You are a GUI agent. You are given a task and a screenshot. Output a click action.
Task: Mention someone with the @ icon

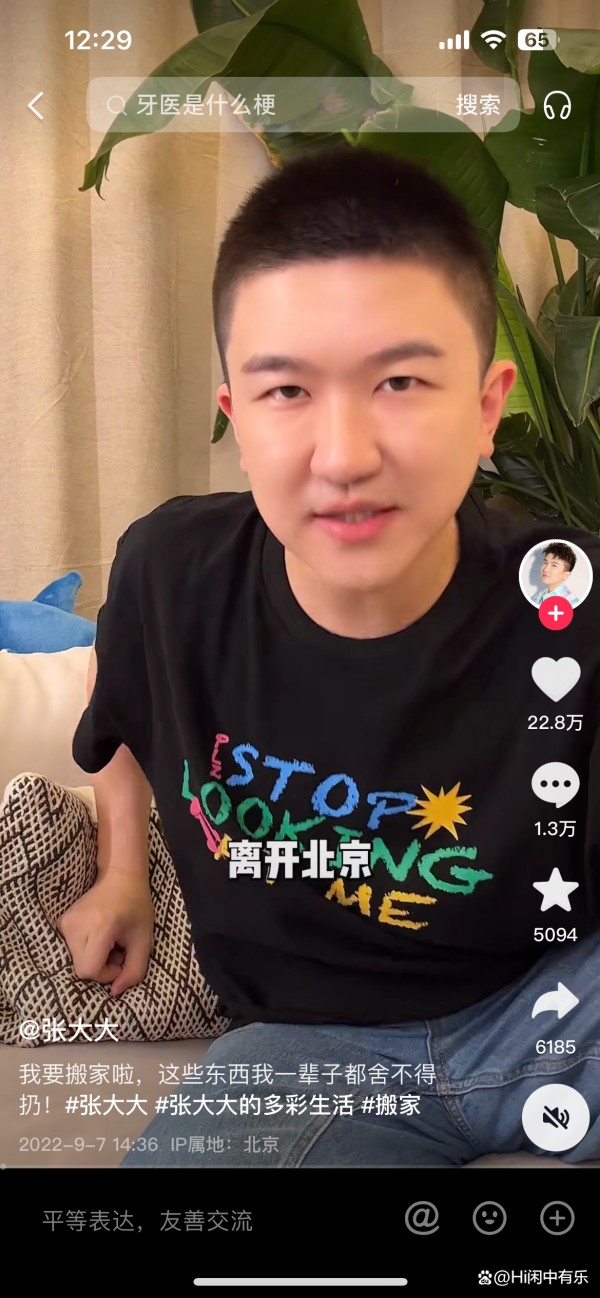[422, 1218]
